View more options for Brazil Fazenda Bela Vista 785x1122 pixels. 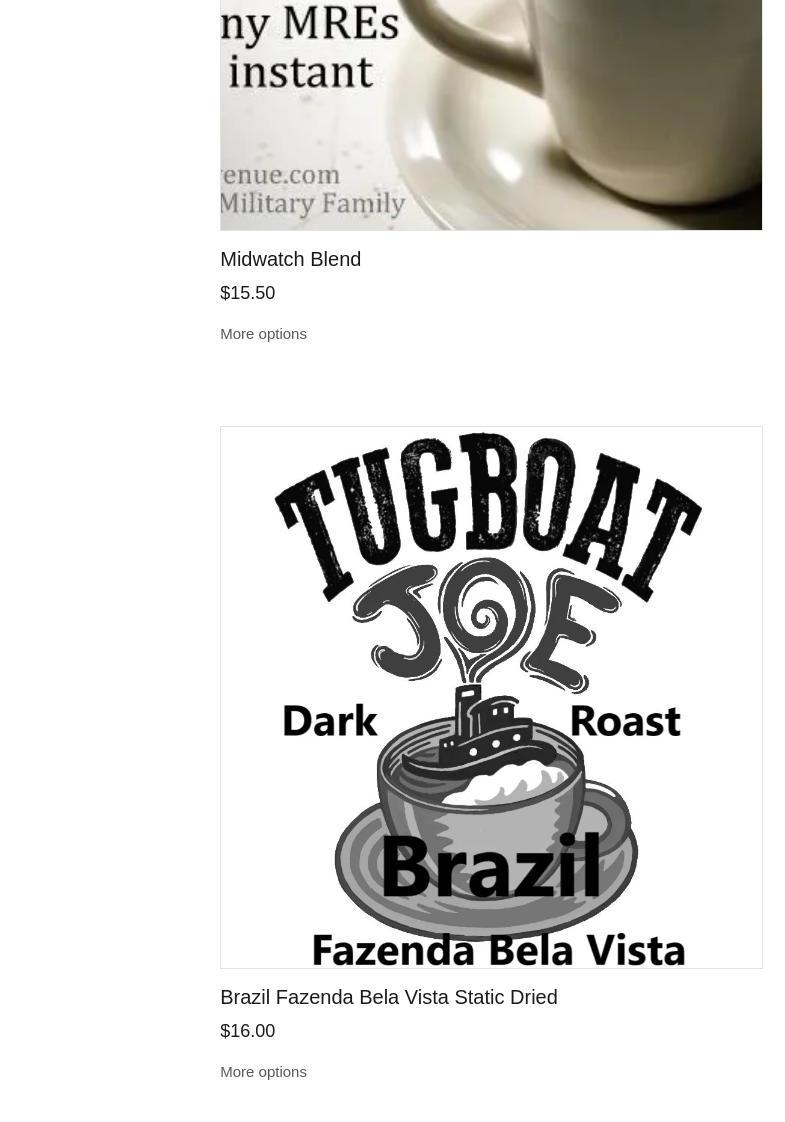tap(263, 1072)
